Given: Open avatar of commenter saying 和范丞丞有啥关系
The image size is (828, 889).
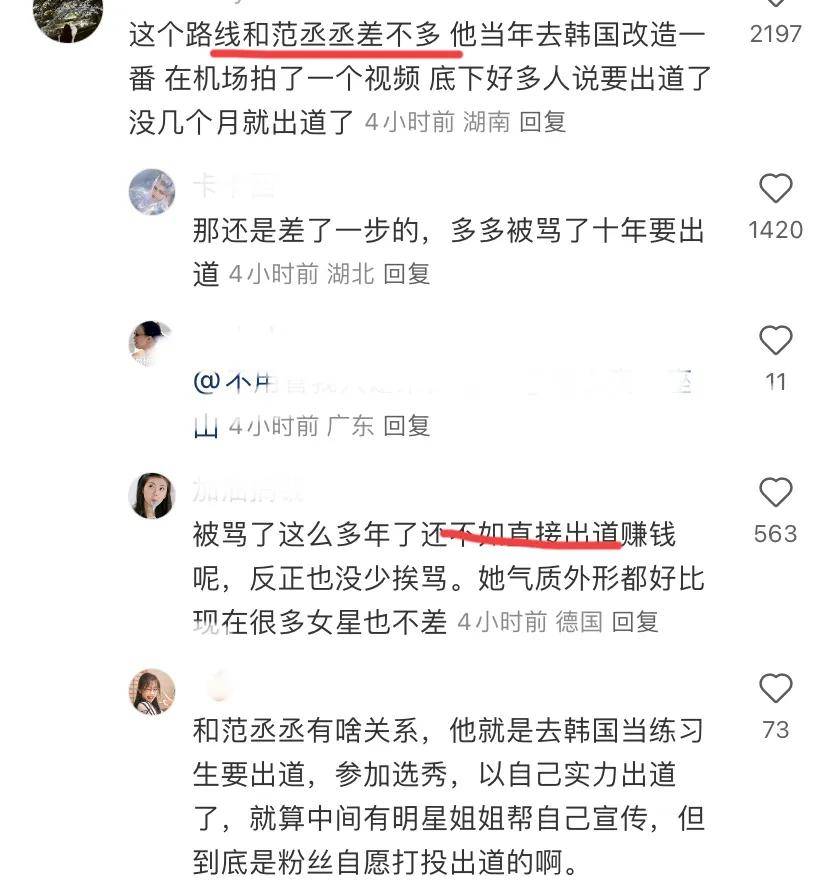Looking at the screenshot, I should (152, 692).
